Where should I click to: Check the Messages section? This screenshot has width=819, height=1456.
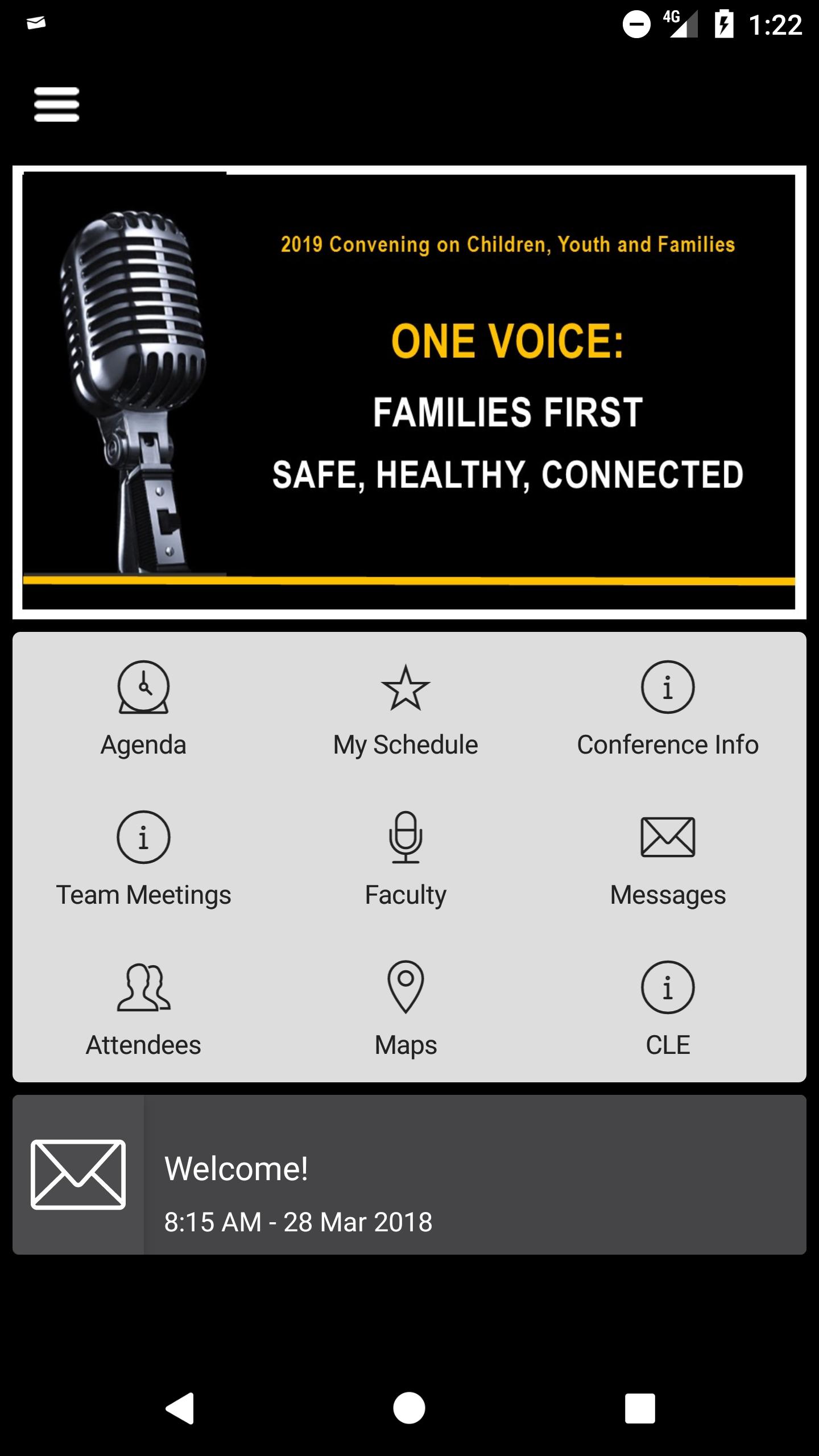coord(668,859)
